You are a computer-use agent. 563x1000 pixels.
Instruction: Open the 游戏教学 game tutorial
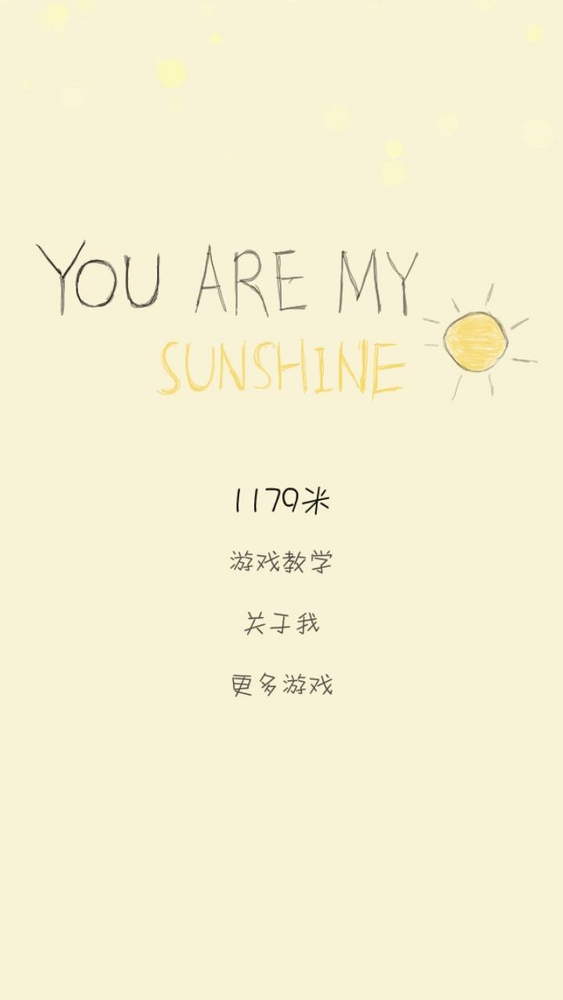(x=281, y=562)
